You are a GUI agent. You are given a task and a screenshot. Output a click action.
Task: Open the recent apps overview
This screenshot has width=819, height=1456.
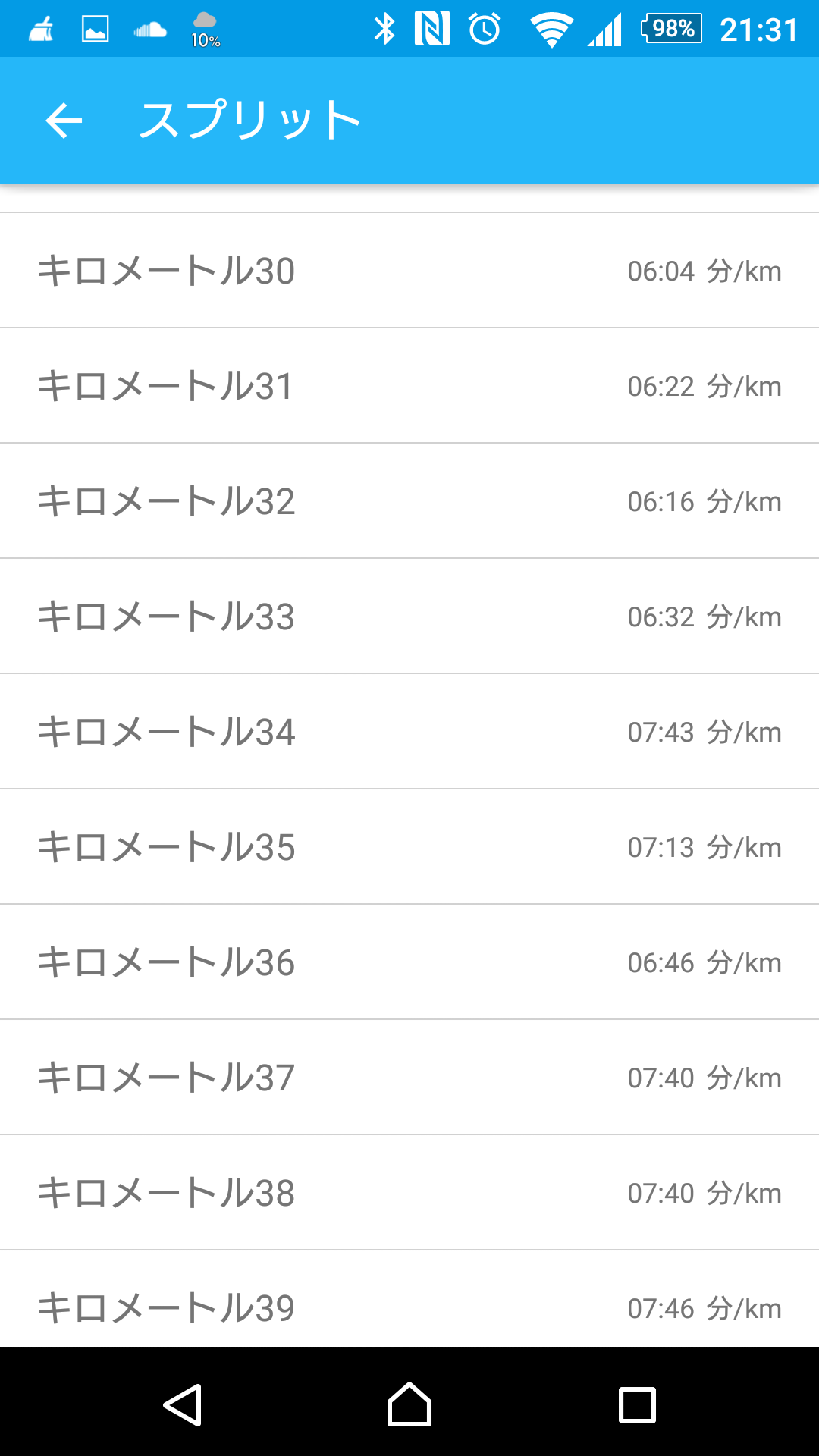(637, 1404)
